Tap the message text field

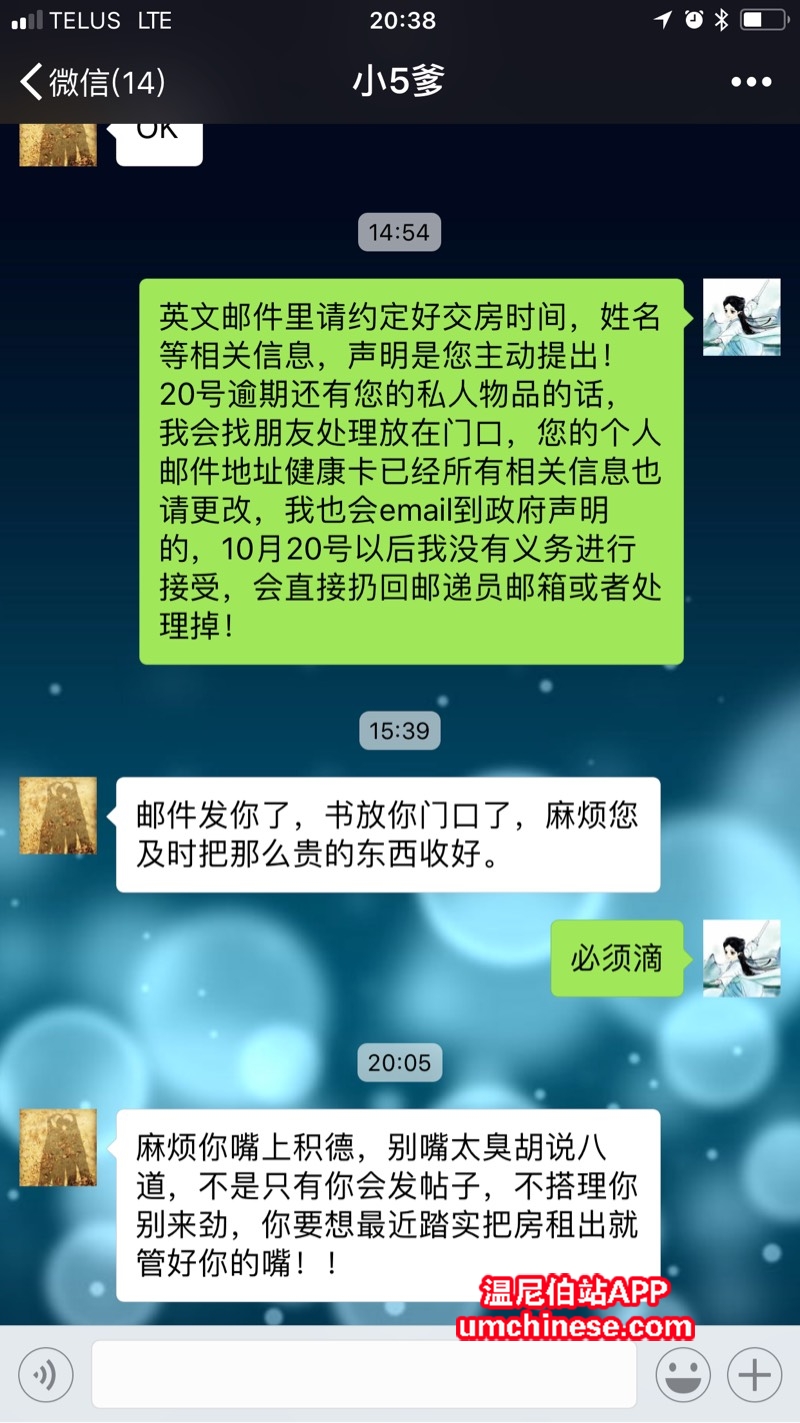coord(364,1375)
